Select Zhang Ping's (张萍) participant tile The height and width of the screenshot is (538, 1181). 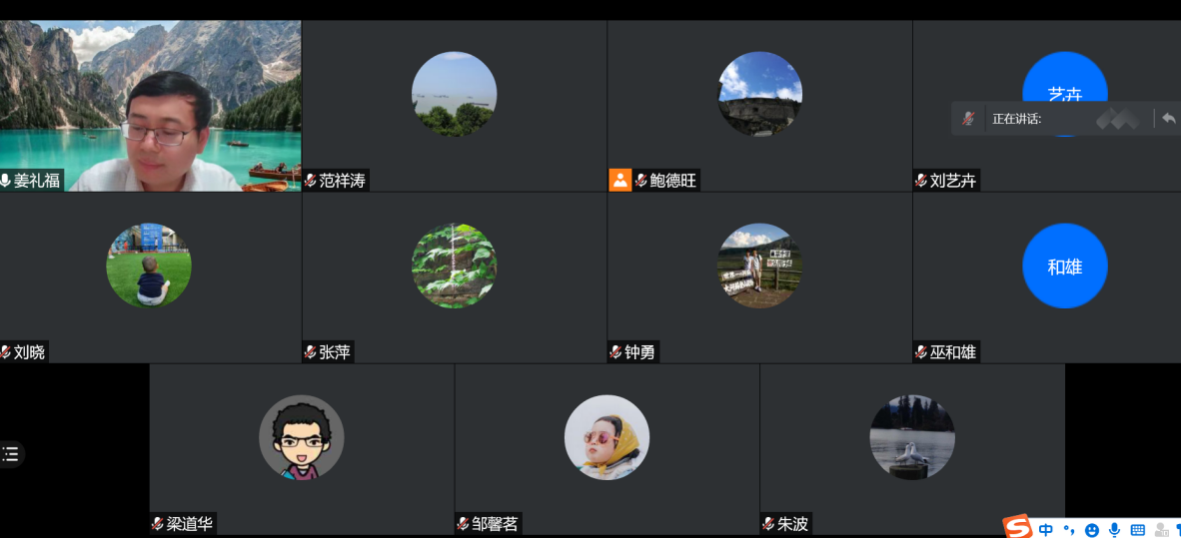click(x=454, y=277)
